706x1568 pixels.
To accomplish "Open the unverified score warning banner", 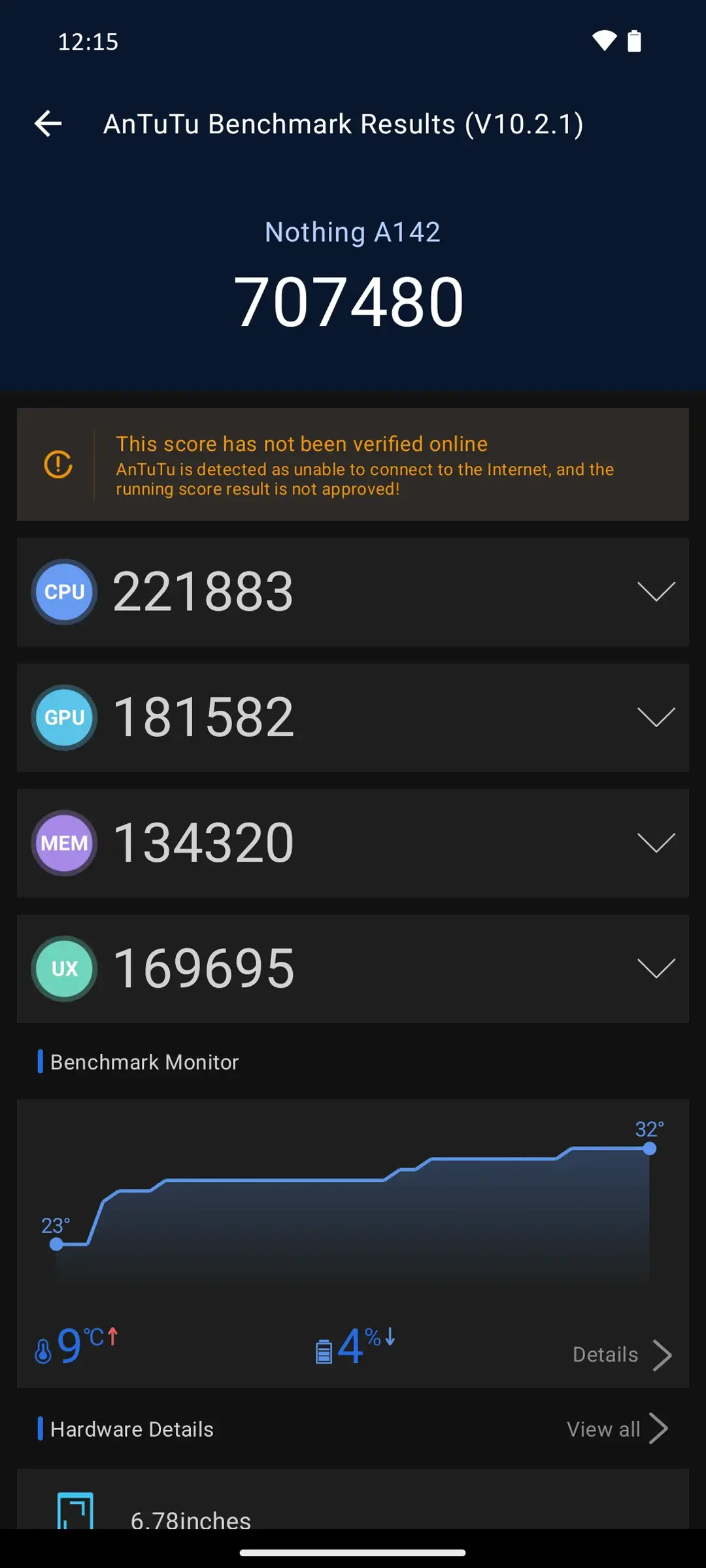I will (x=353, y=465).
